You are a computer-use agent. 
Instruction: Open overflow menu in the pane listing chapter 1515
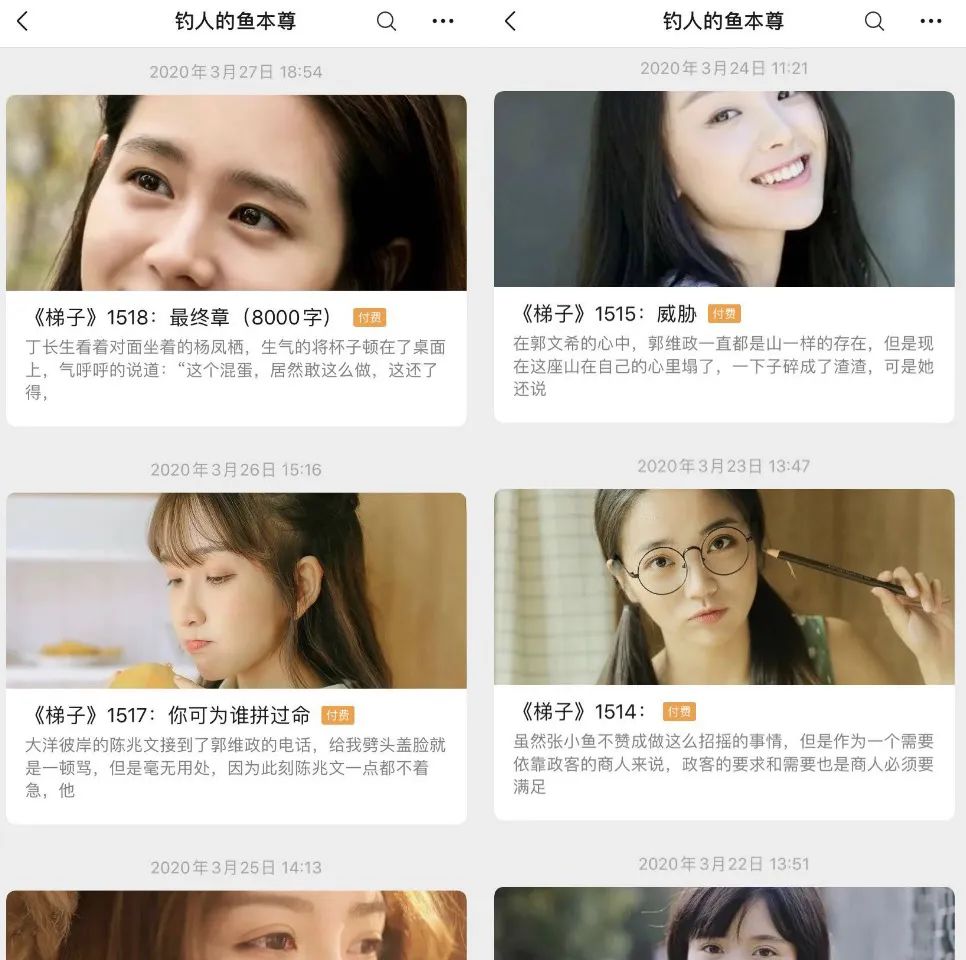[x=930, y=22]
